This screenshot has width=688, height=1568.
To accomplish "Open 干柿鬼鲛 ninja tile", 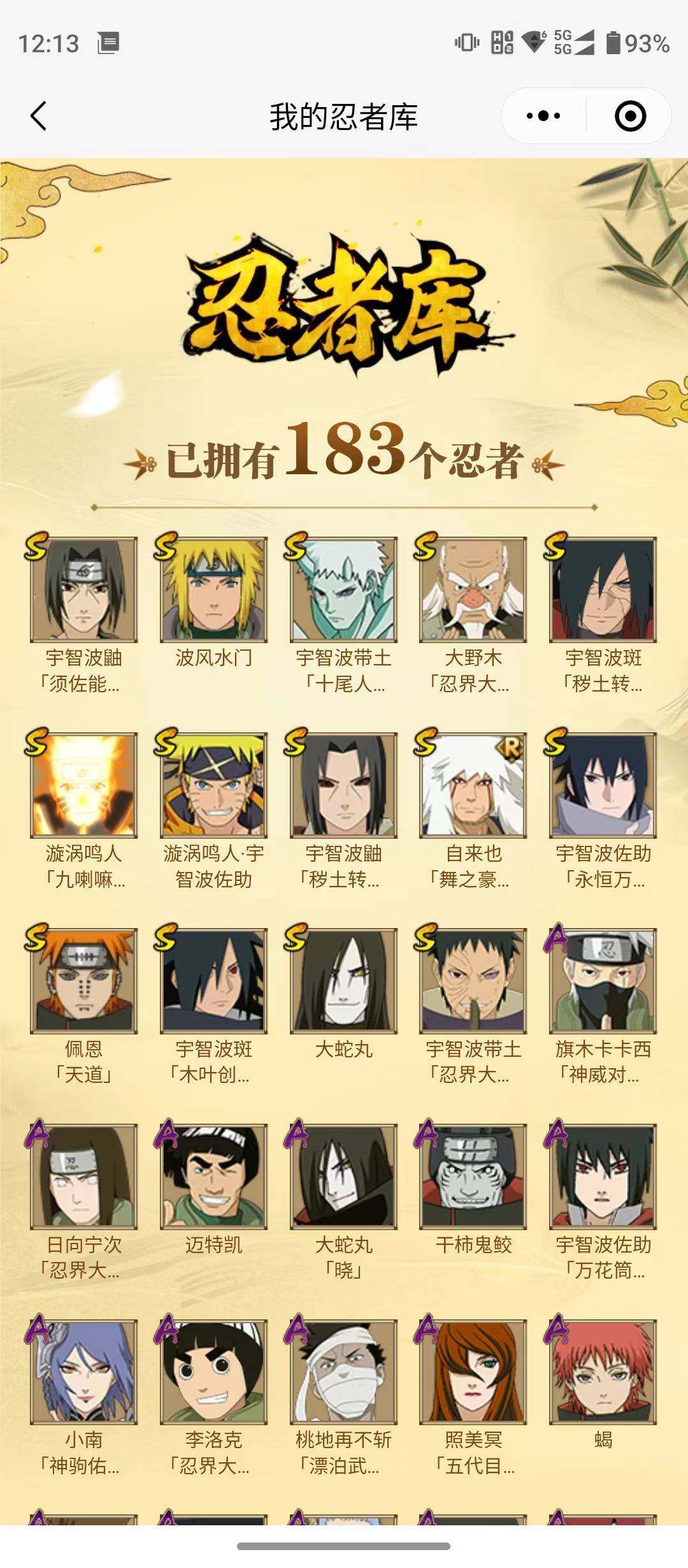I will pyautogui.click(x=473, y=1177).
